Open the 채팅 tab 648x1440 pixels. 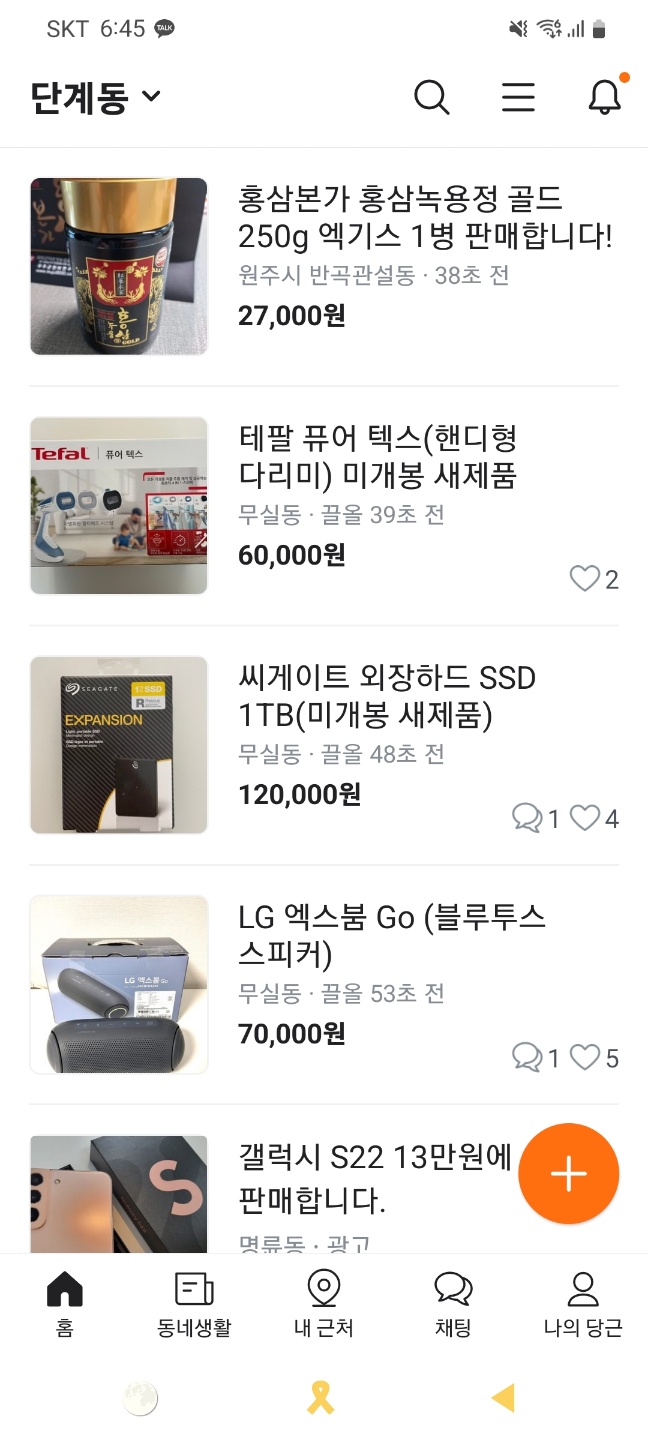coord(453,1304)
